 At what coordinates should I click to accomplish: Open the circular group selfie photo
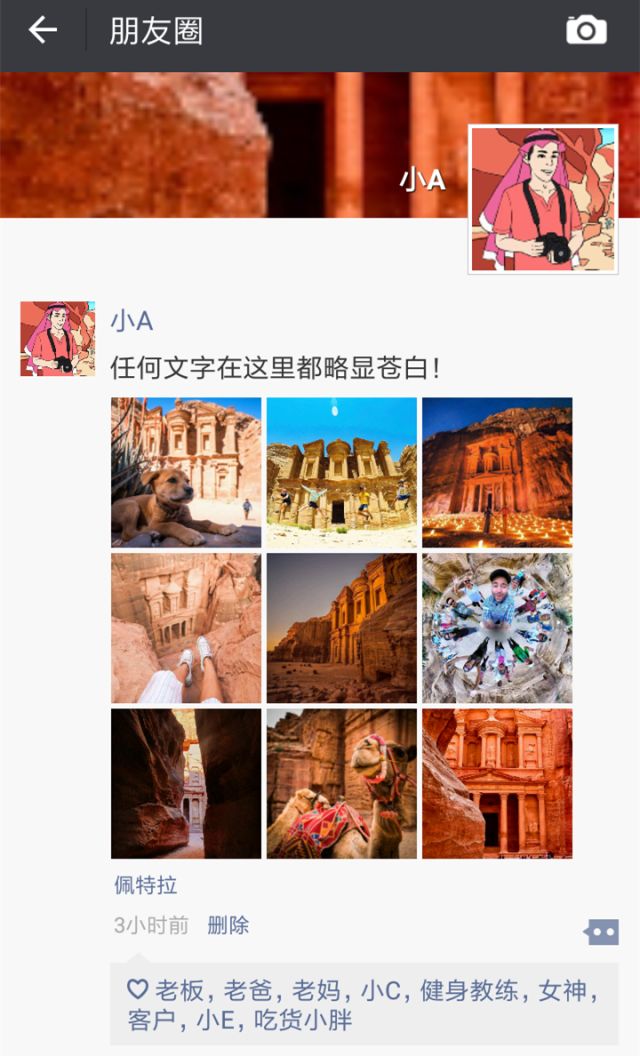pos(497,628)
